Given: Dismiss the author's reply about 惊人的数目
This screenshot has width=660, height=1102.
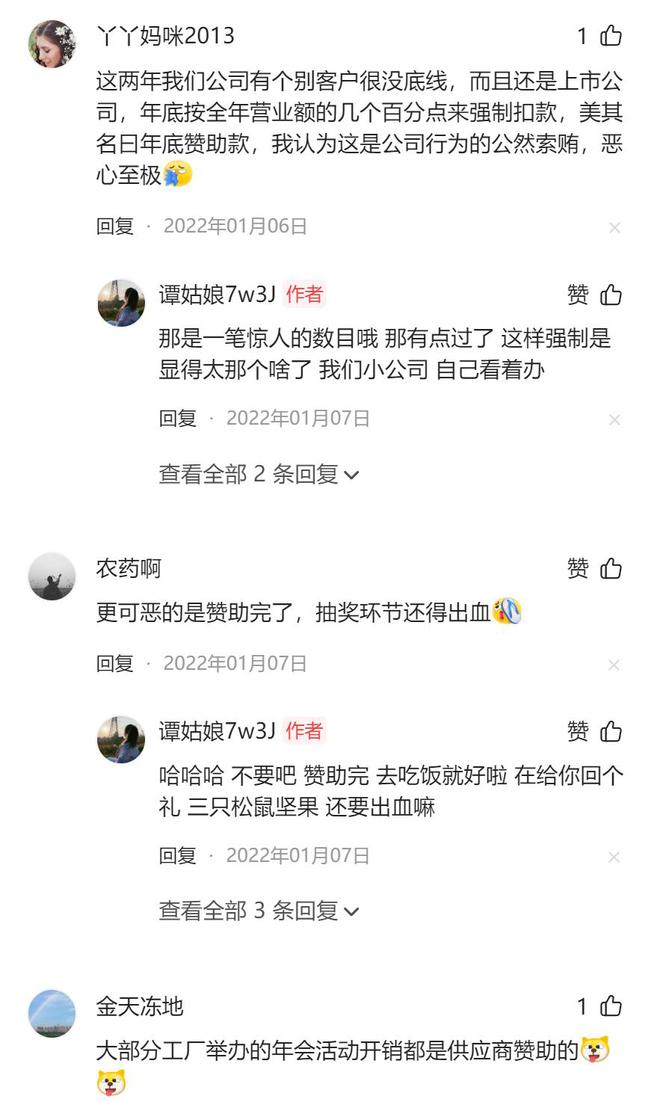Looking at the screenshot, I should [614, 420].
